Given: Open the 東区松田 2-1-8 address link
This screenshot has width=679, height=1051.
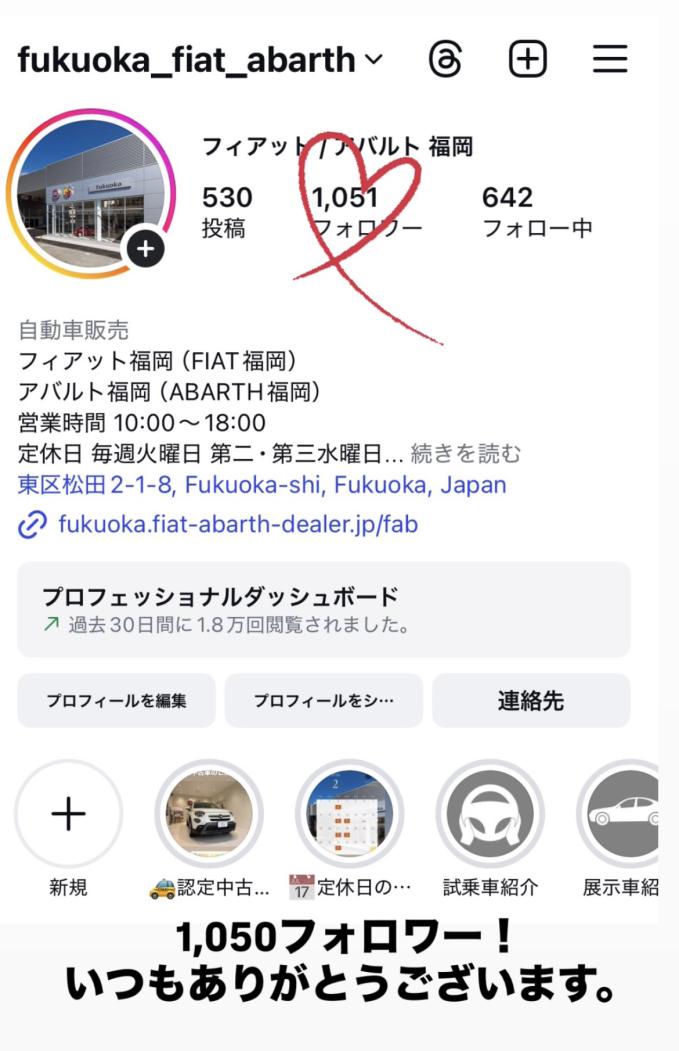Looking at the screenshot, I should [262, 486].
